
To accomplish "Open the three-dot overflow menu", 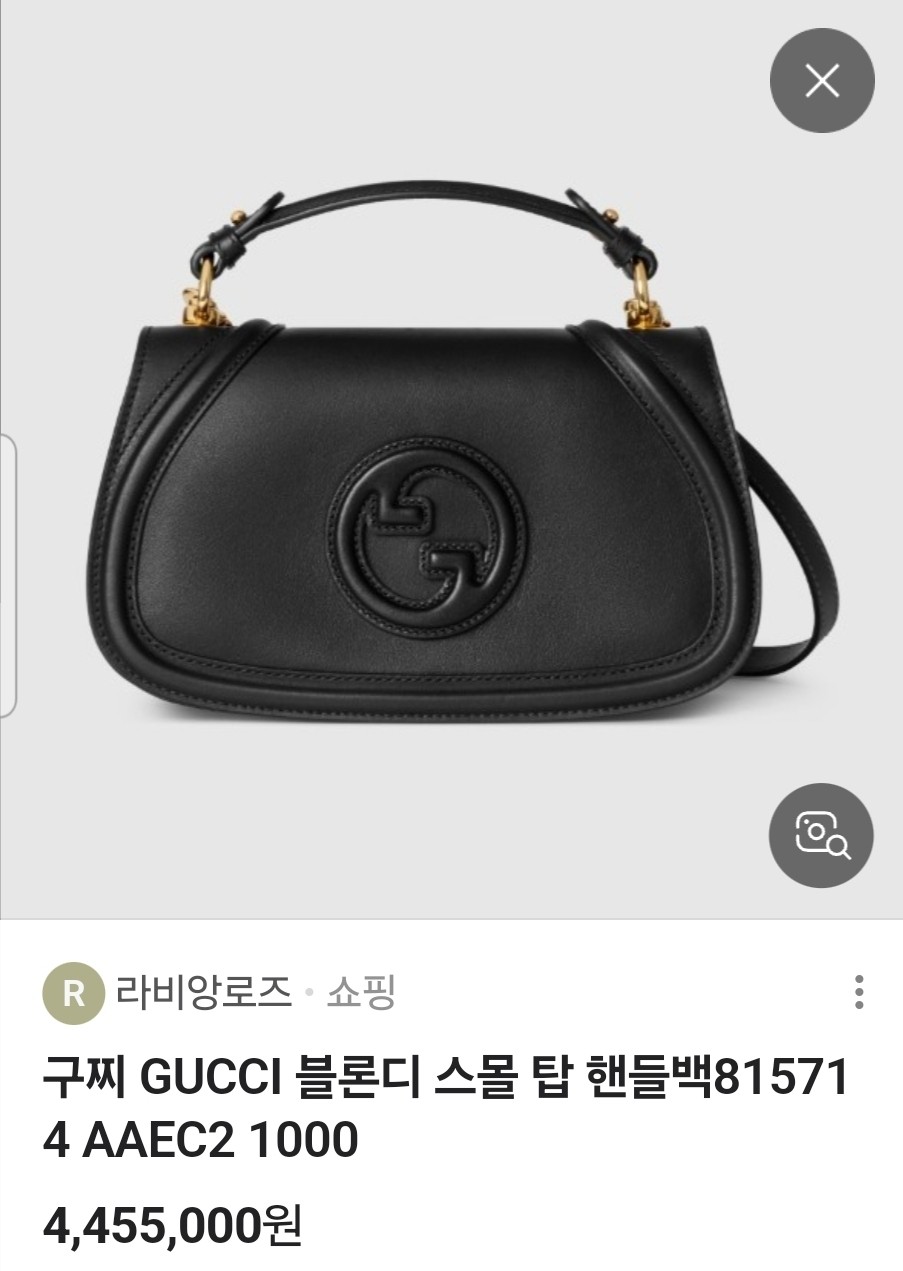I will (x=859, y=992).
